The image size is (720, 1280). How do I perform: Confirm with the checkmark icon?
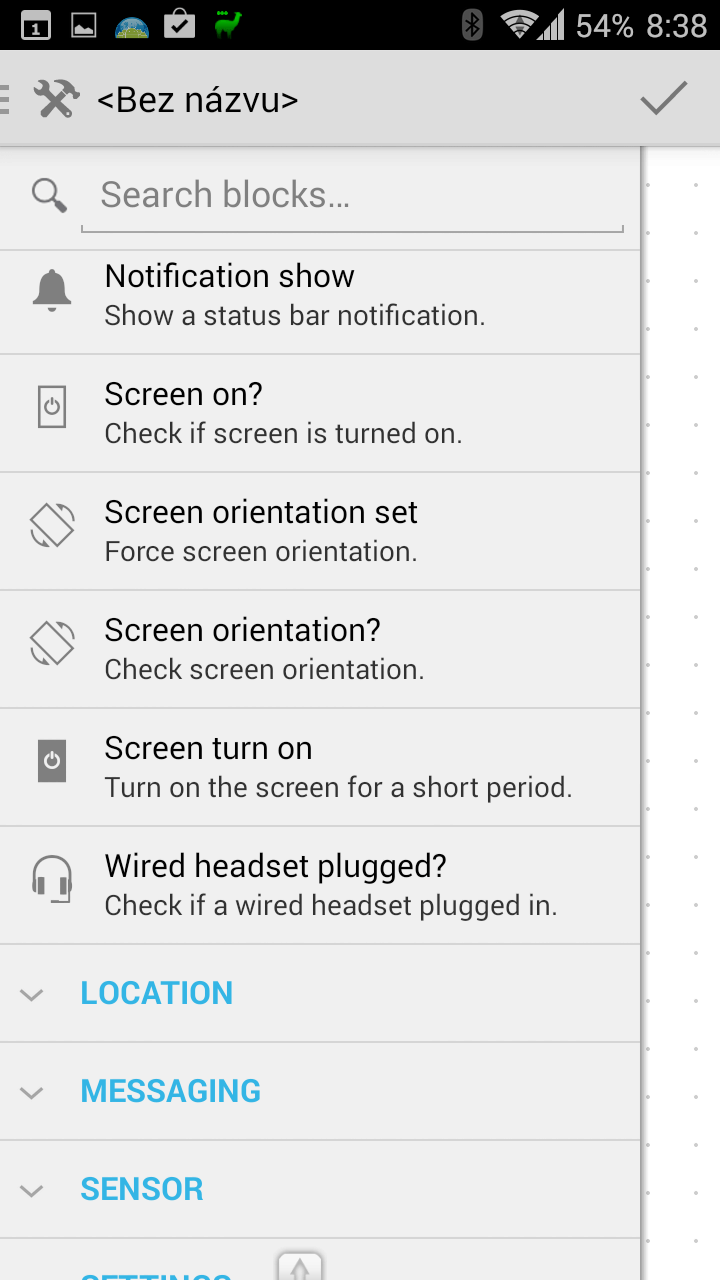(x=664, y=98)
